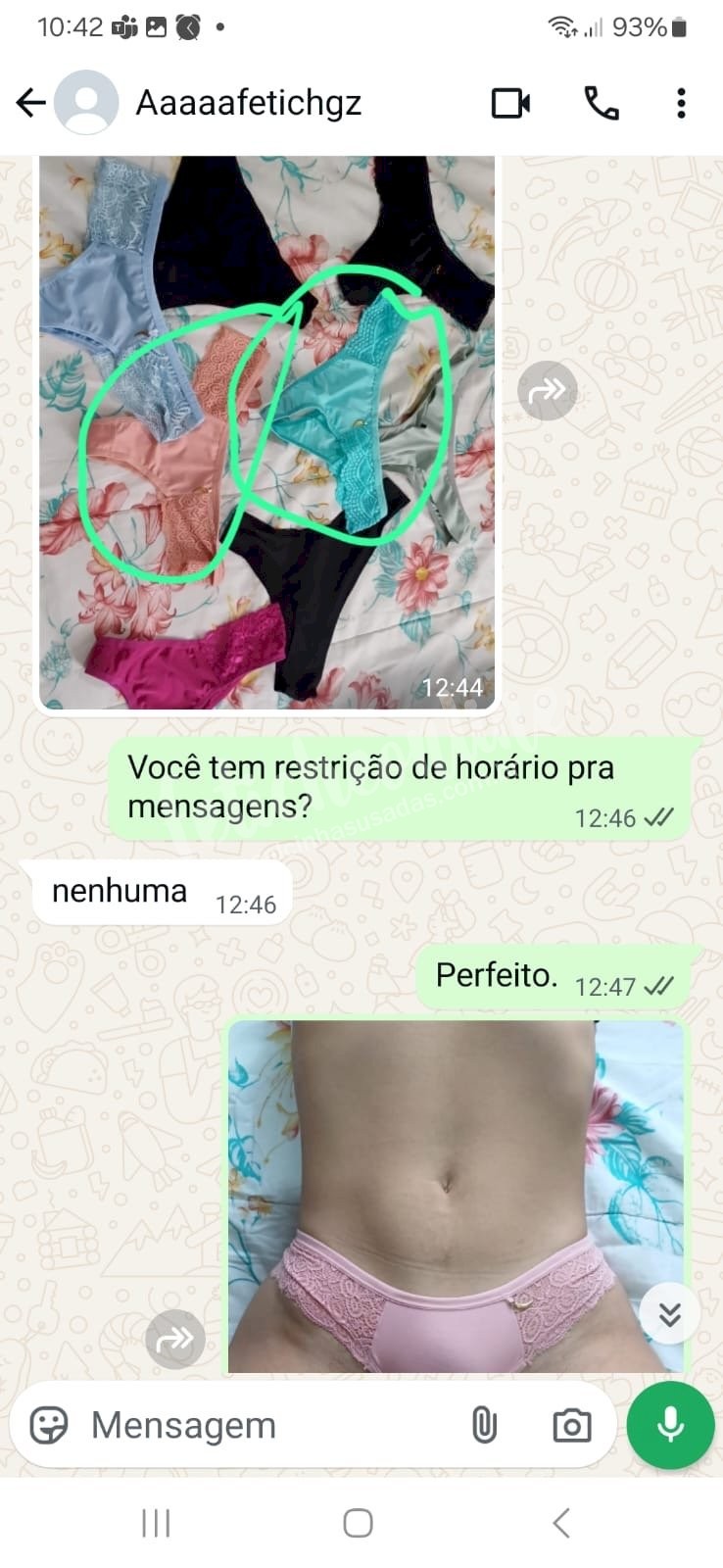This screenshot has height=1568, width=723.
Task: Open the camera from the message bar
Action: (x=571, y=1426)
